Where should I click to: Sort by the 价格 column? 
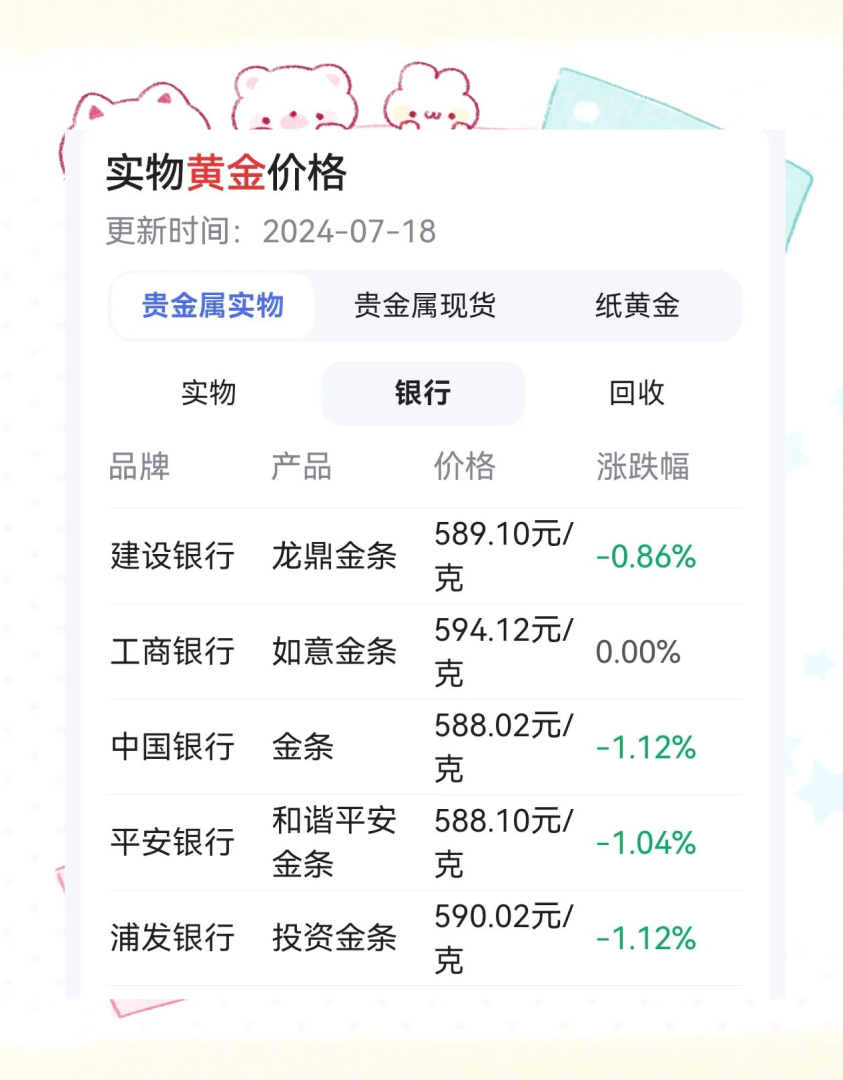click(464, 467)
